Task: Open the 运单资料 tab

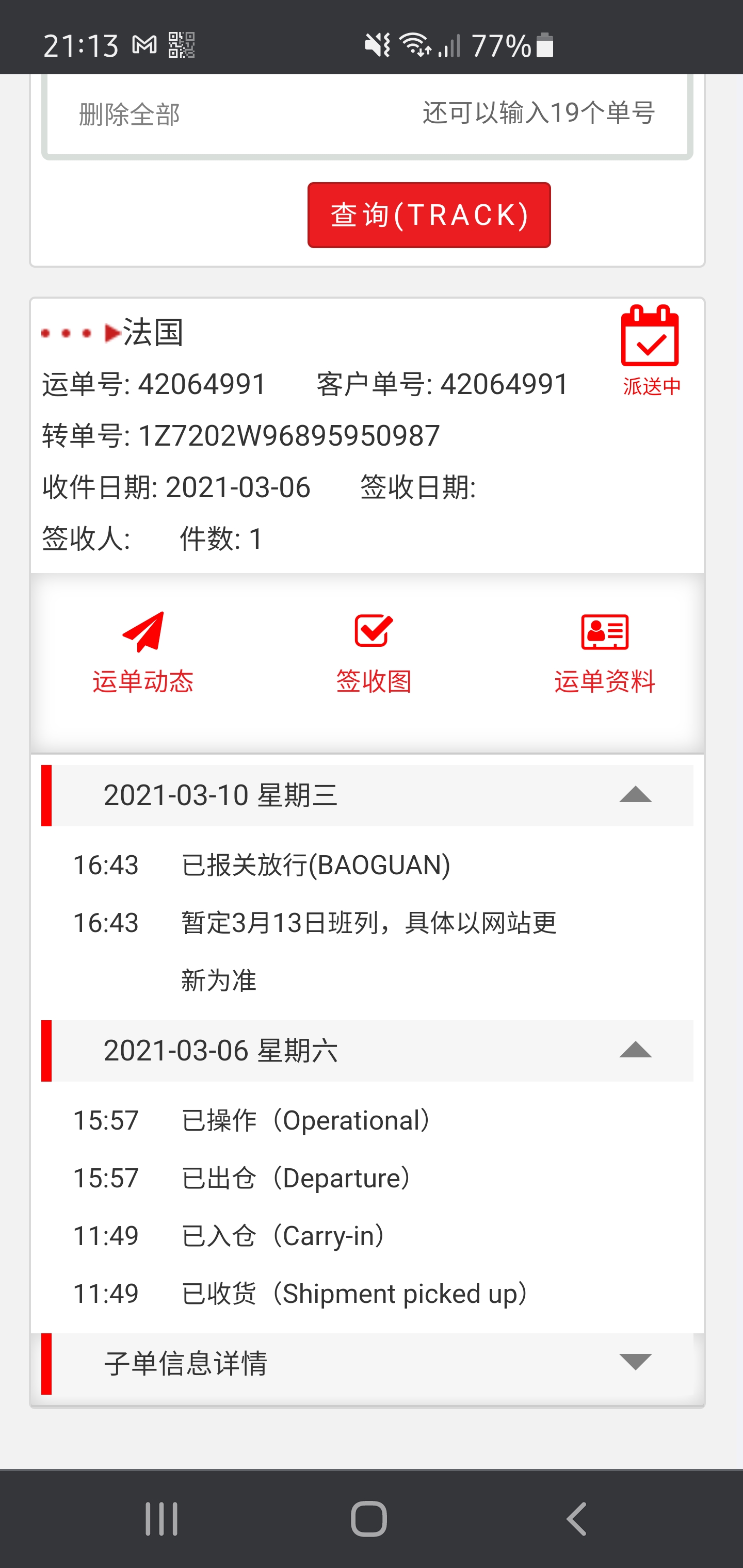Action: 604,652
